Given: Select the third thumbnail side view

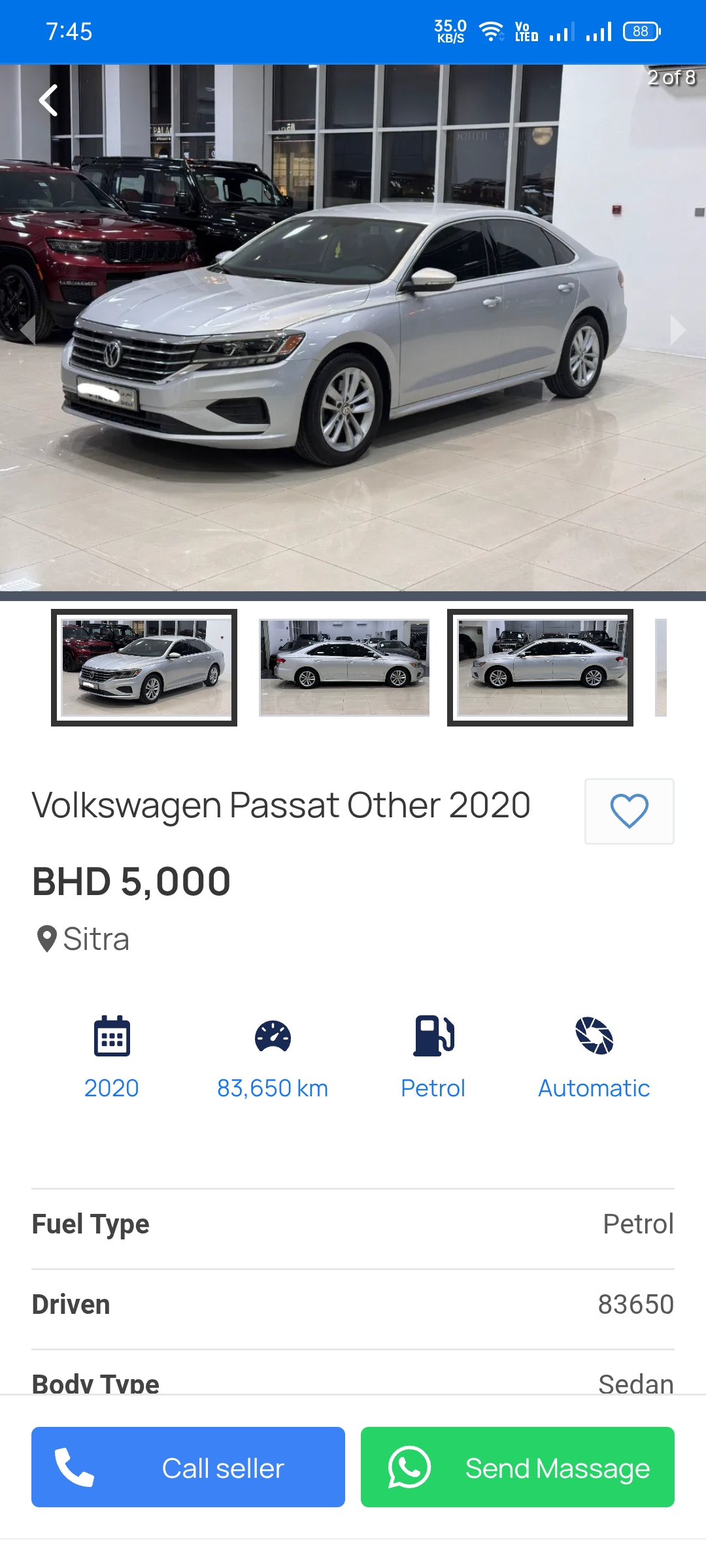Looking at the screenshot, I should click(541, 668).
